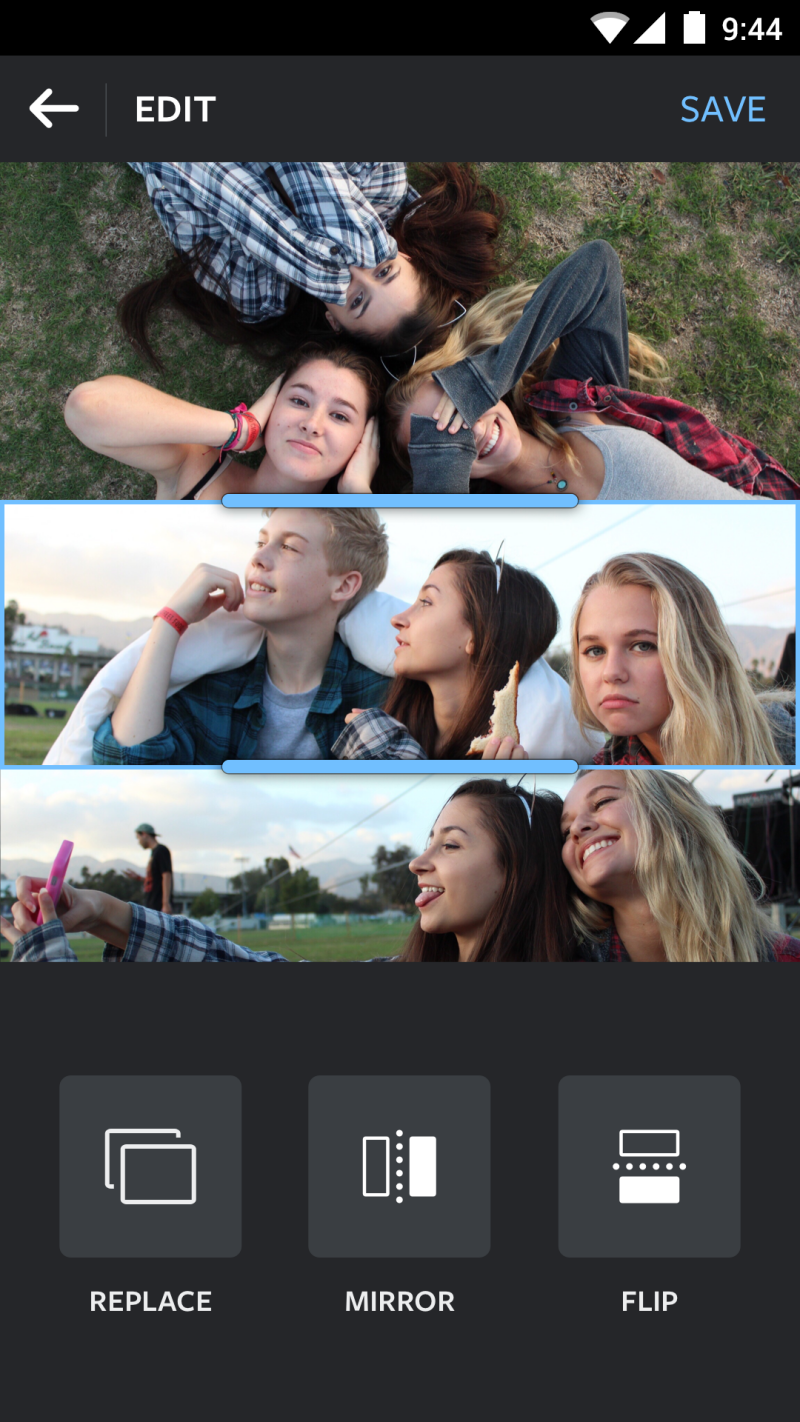Tap the selected middle photo
800x1422 pixels.
point(400,635)
